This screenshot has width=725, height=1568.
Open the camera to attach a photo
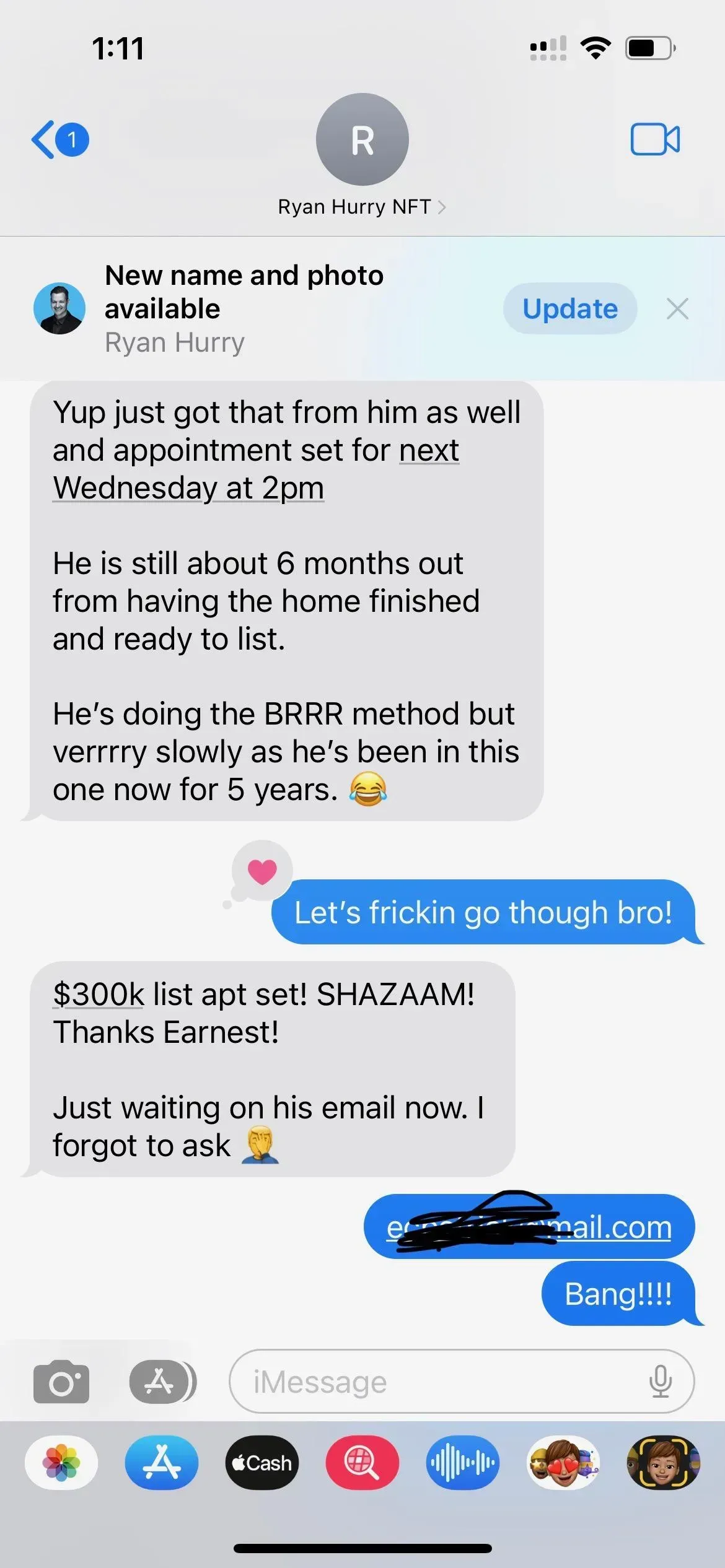[61, 1382]
